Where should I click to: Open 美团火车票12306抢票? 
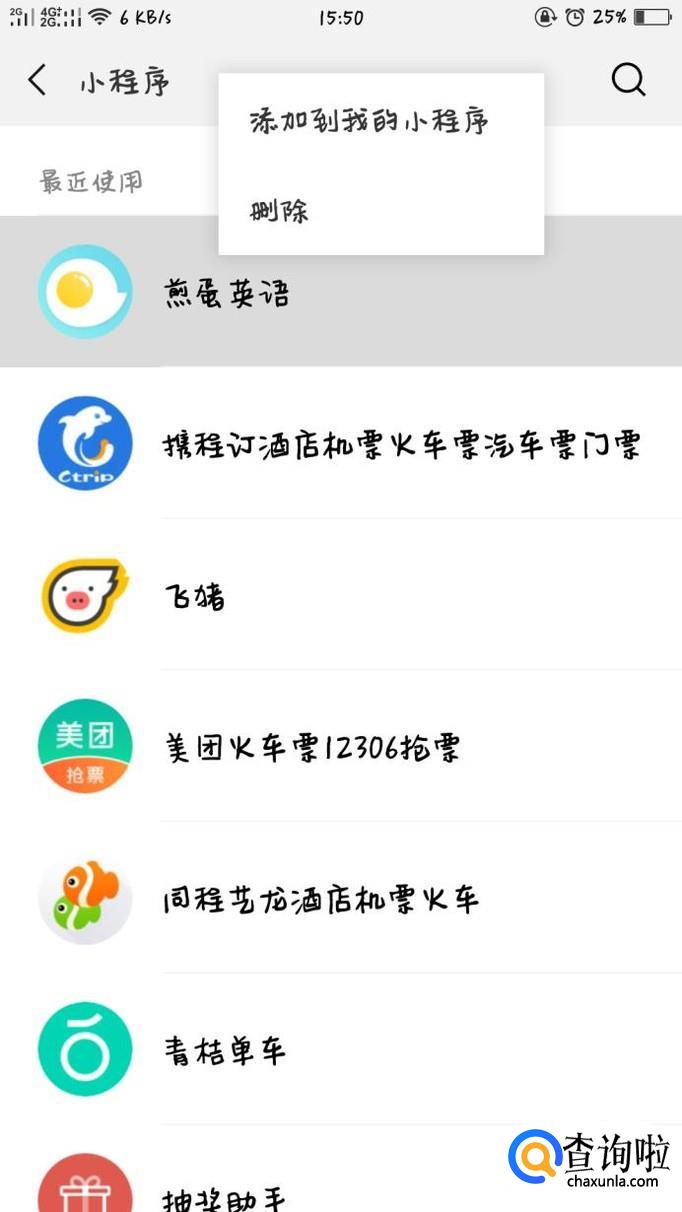[x=312, y=748]
